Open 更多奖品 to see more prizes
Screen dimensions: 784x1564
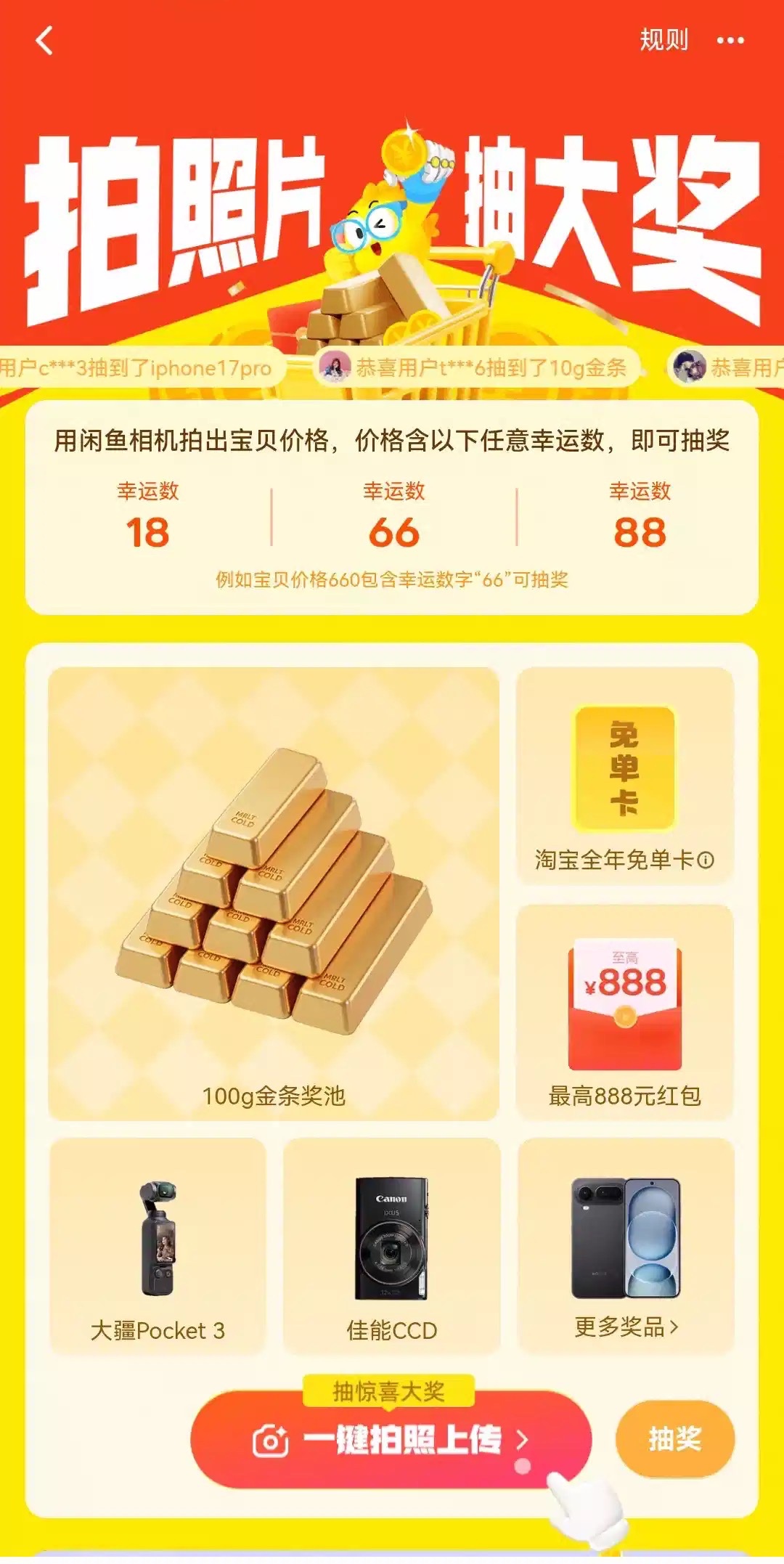click(x=626, y=1327)
